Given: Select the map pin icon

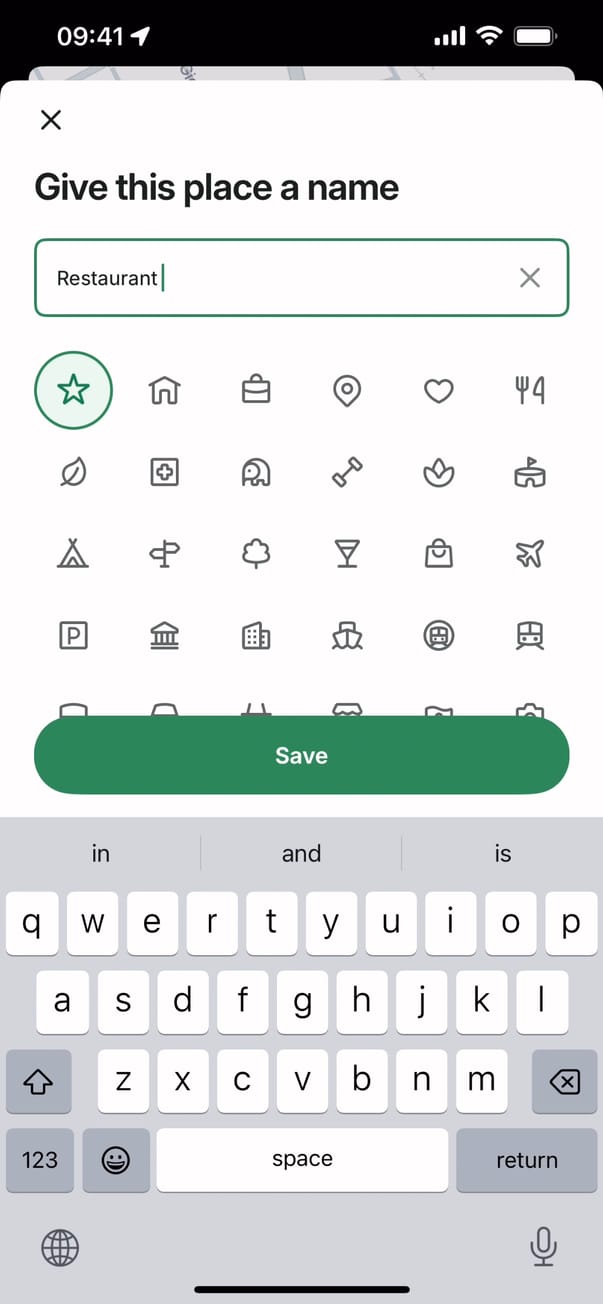Looking at the screenshot, I should click(x=347, y=391).
